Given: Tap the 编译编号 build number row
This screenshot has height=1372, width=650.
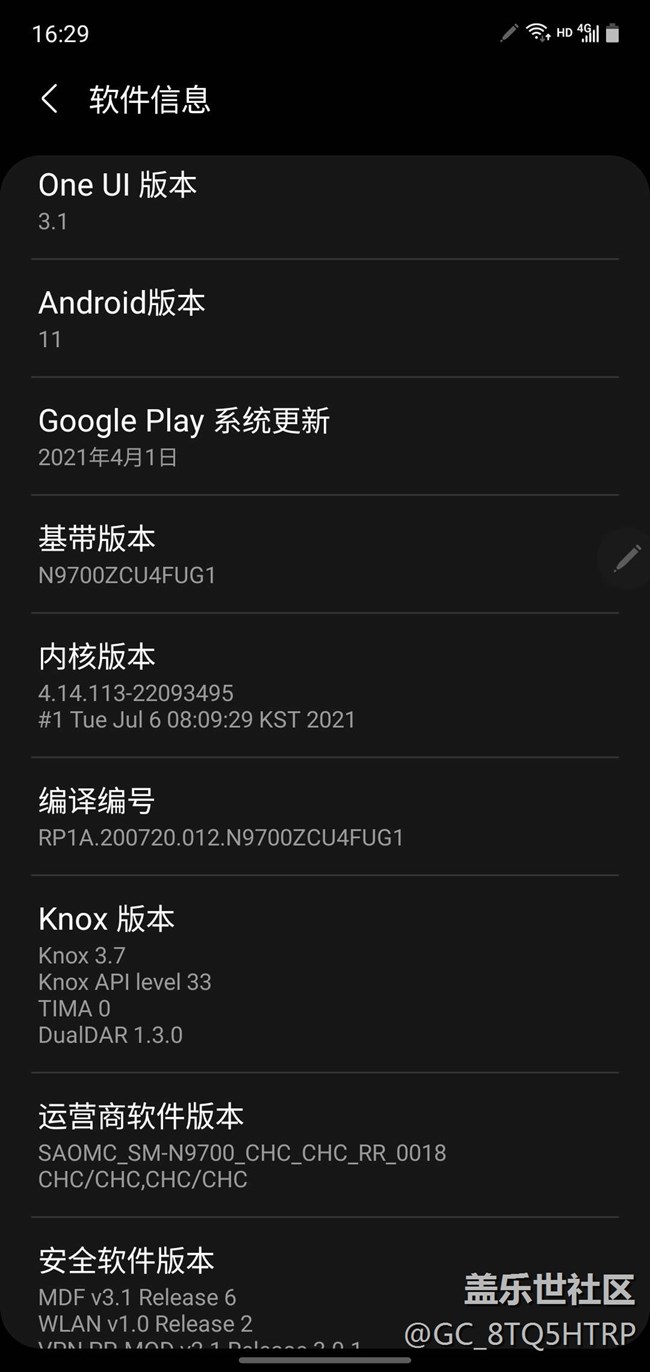Looking at the screenshot, I should pos(325,817).
